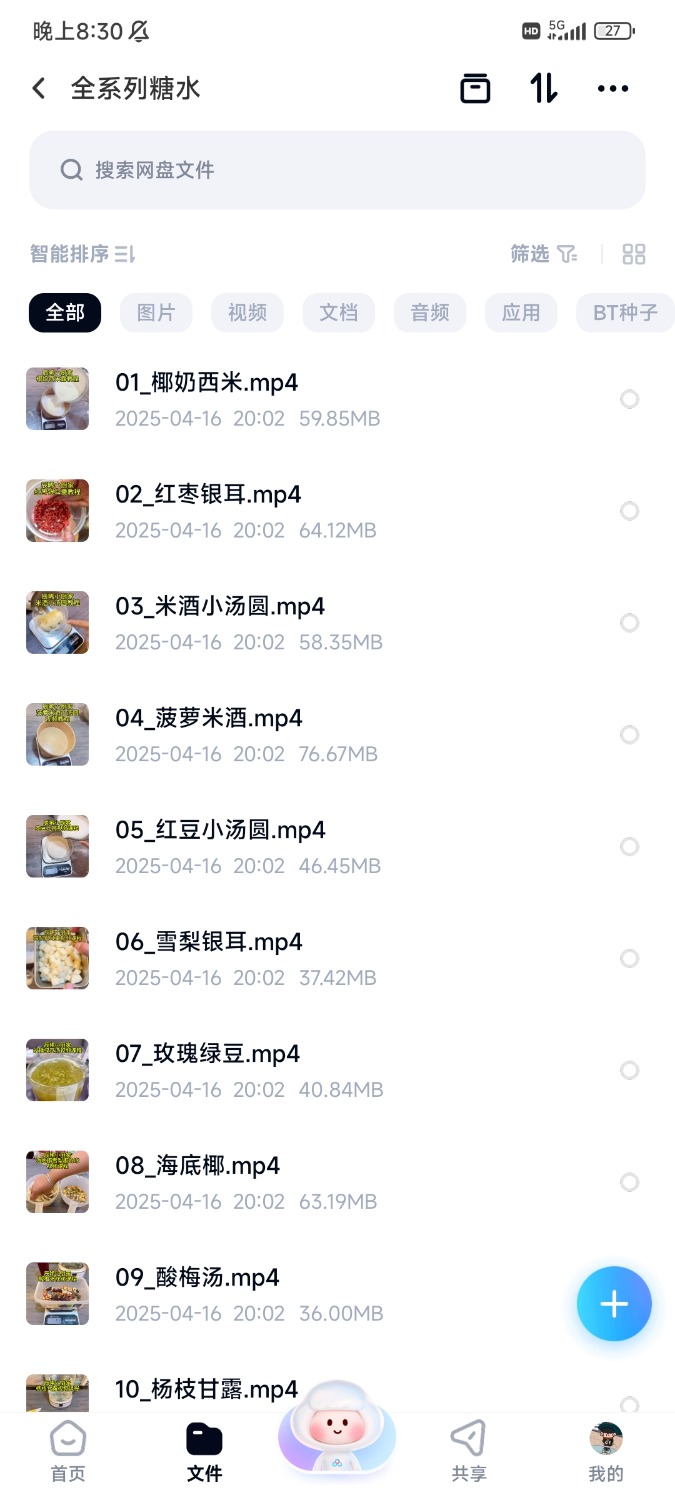
Task: Tap the 搜索网盘文件 search field
Action: tap(337, 170)
